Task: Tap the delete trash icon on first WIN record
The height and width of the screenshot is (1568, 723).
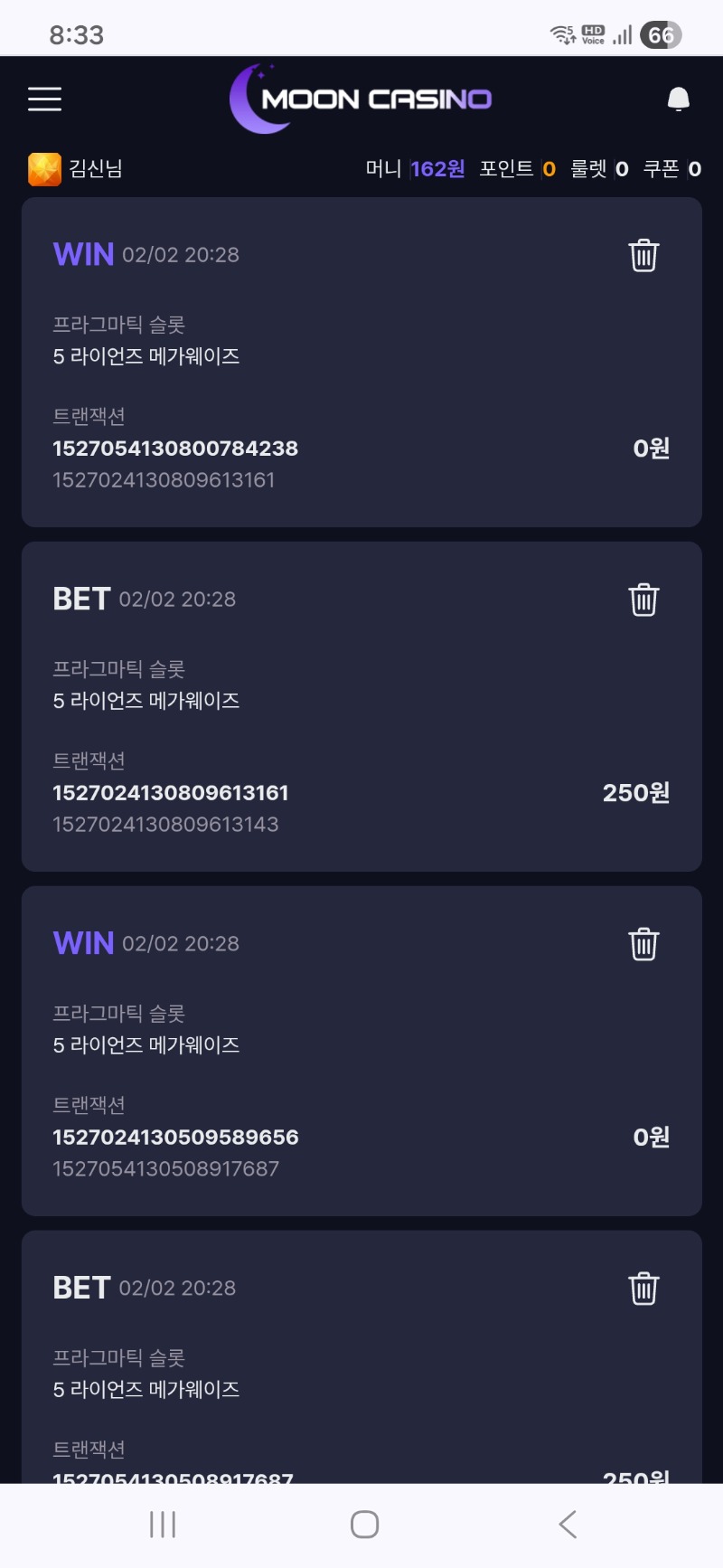Action: [x=643, y=255]
